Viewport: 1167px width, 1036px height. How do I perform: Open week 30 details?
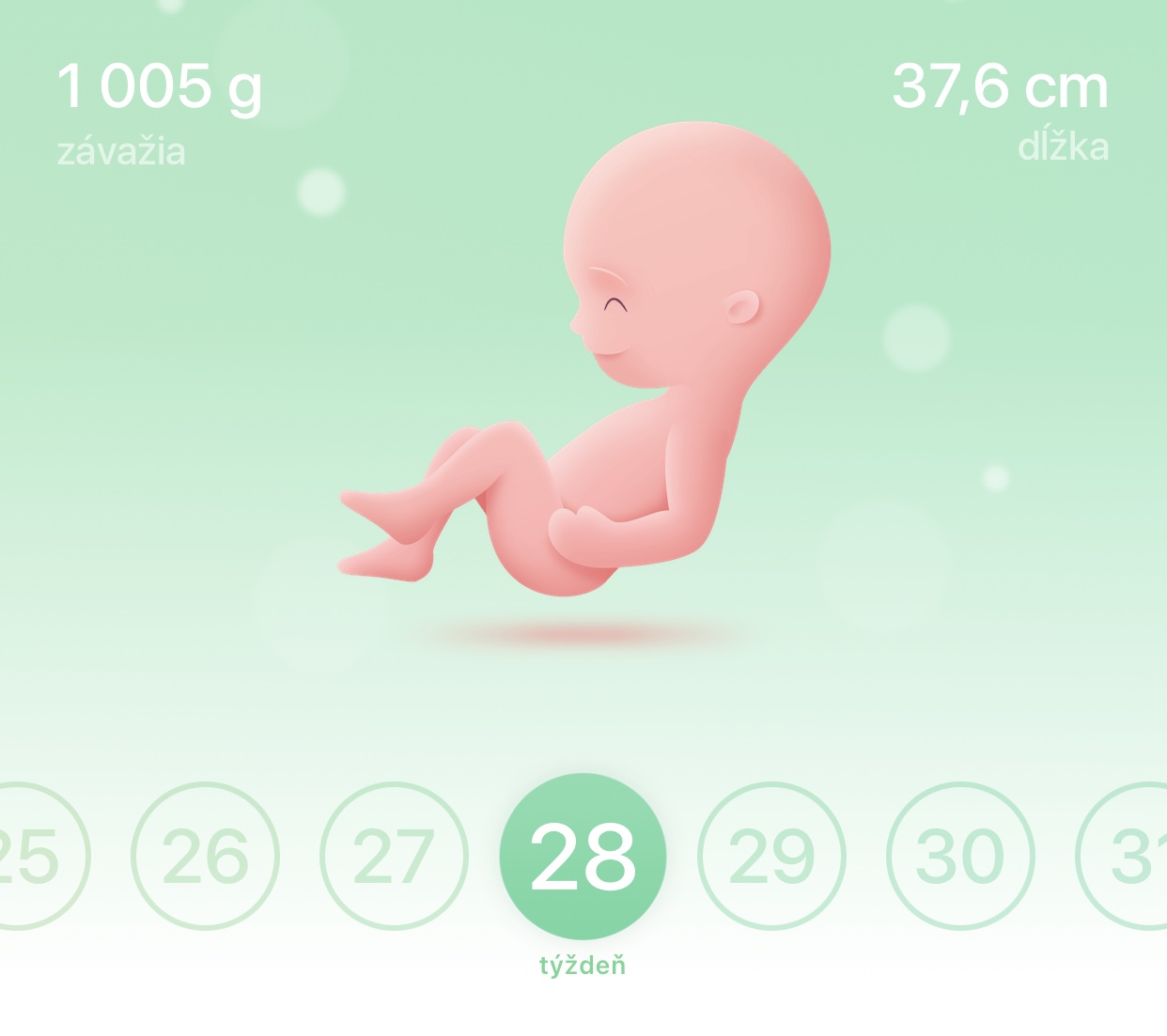[960, 856]
